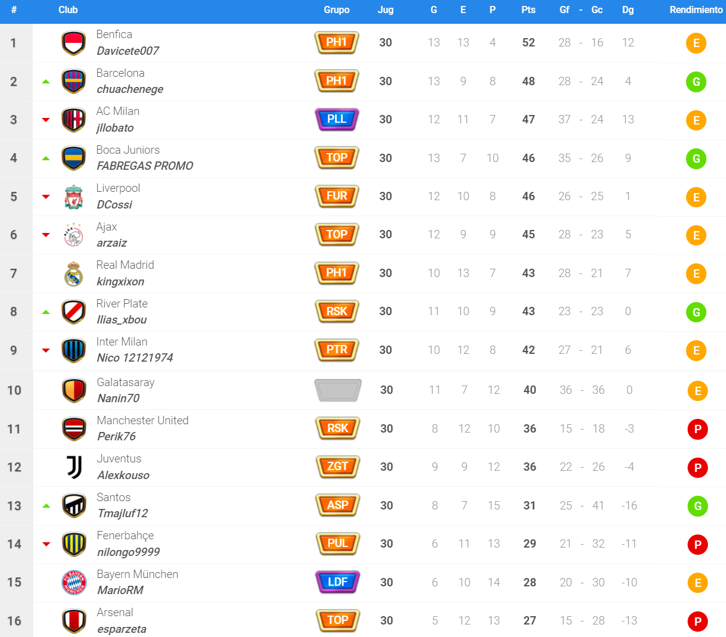Tap the PLL group badge for AC Milan
726x637 pixels.
337,119
